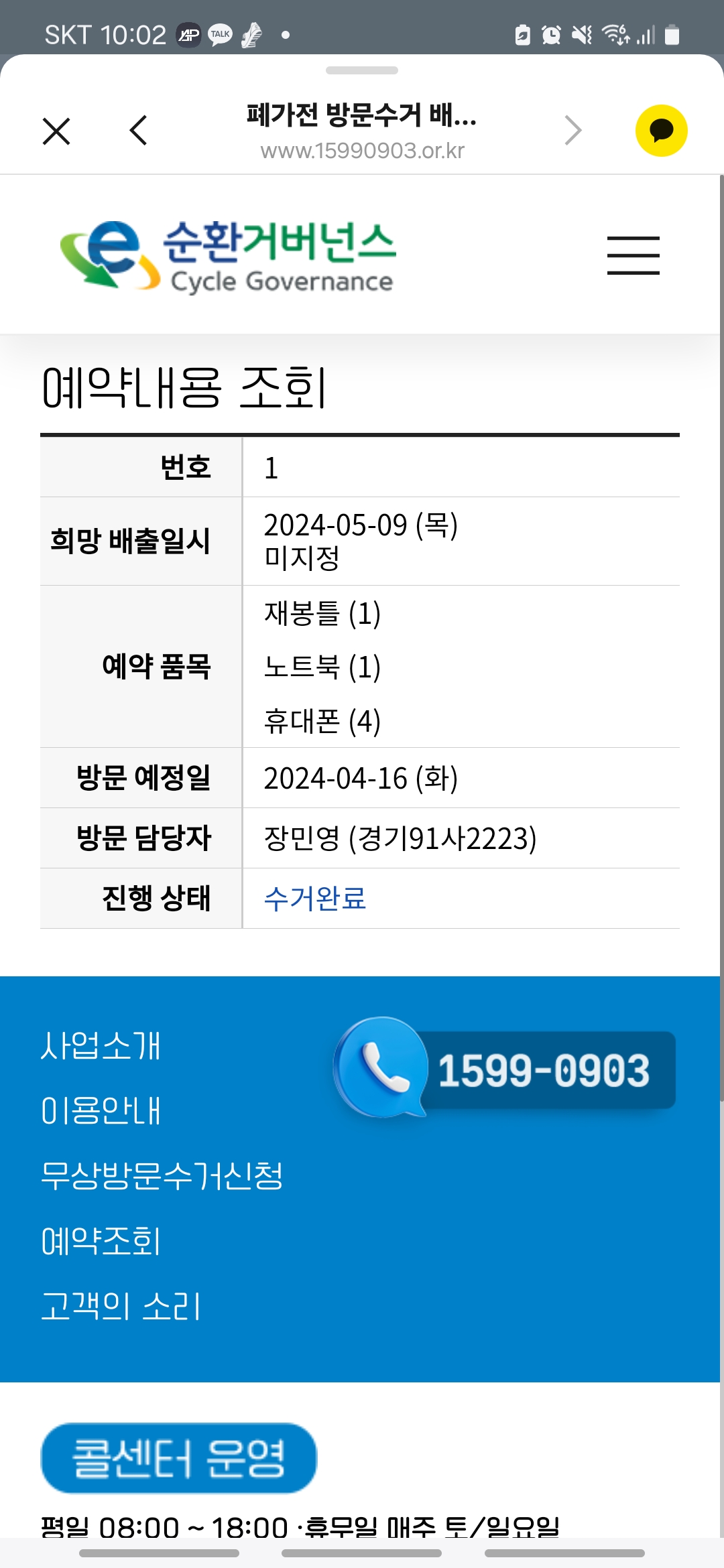The height and width of the screenshot is (1568, 724).
Task: Open the yellow KakaoTalk chat button
Action: 661,131
